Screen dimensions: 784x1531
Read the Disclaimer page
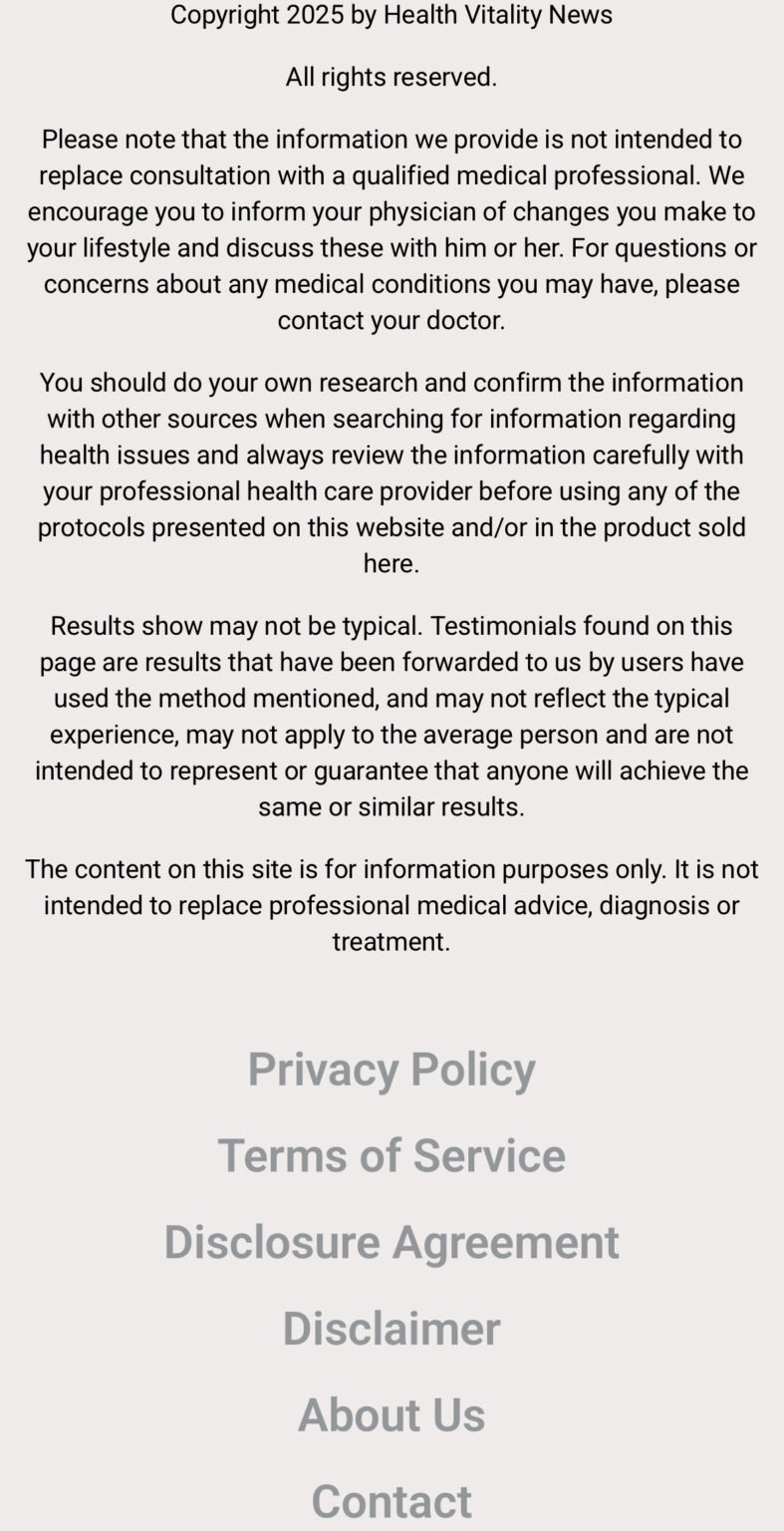[x=392, y=1329]
